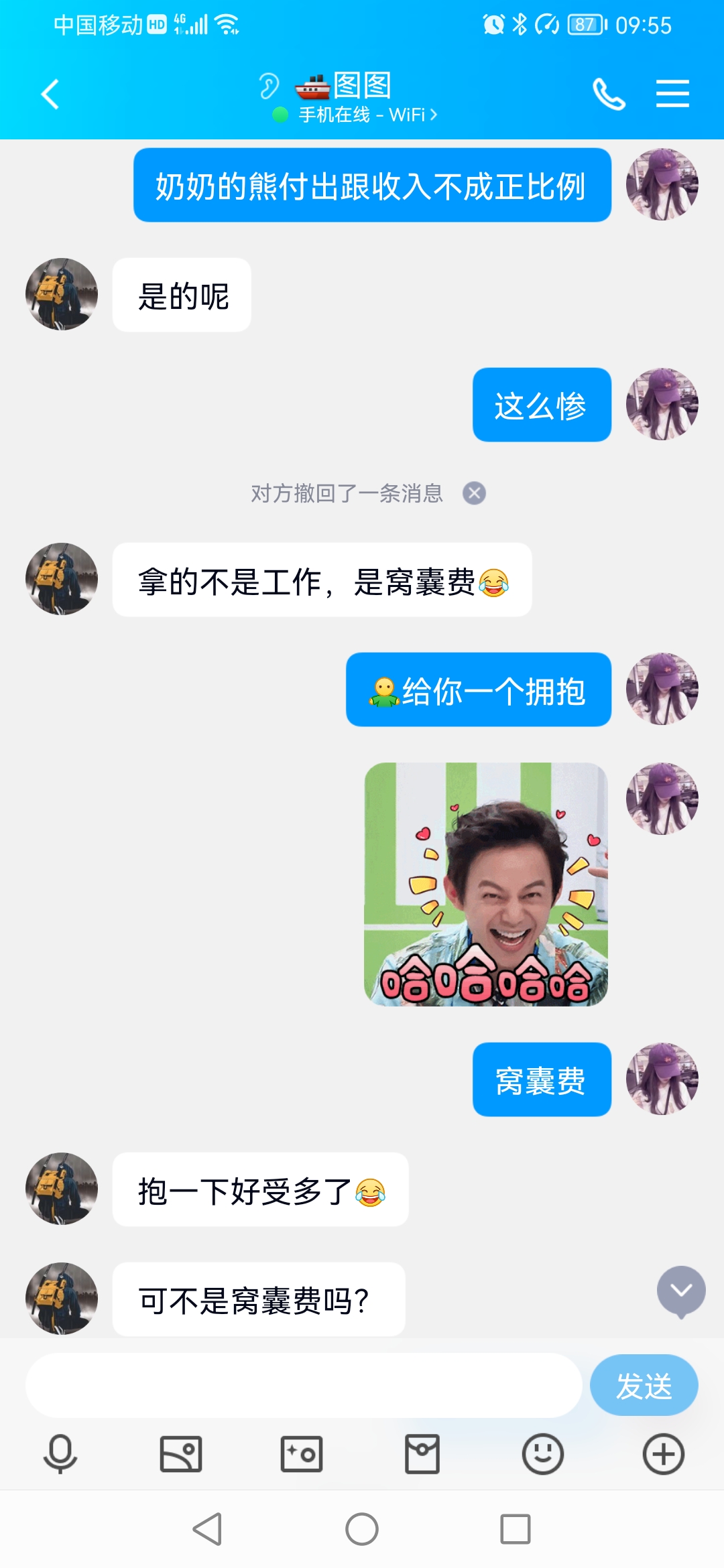This screenshot has width=724, height=1568.
Task: Open the photo gallery picker
Action: coord(181,1454)
